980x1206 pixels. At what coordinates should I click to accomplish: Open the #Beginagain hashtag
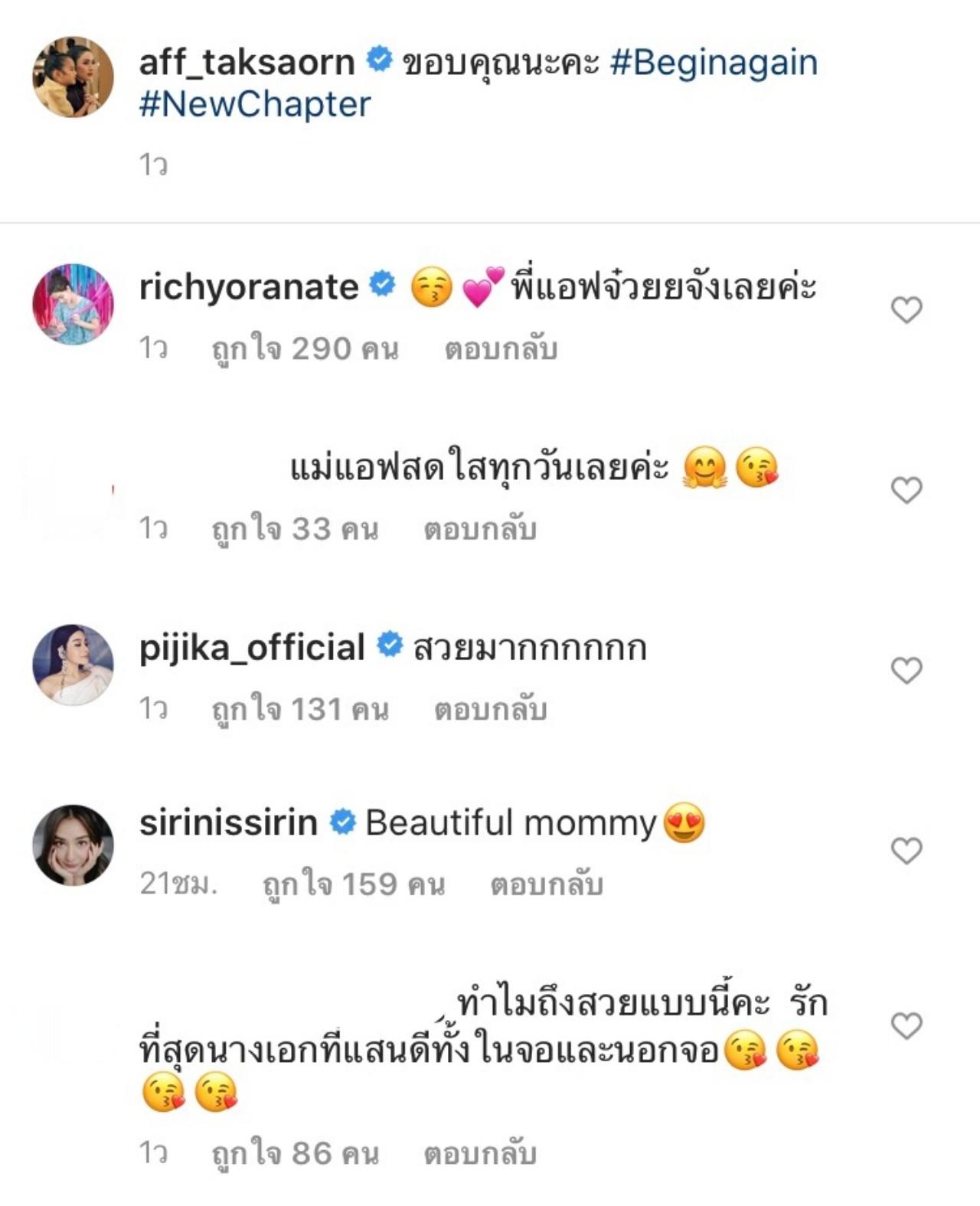pos(713,63)
